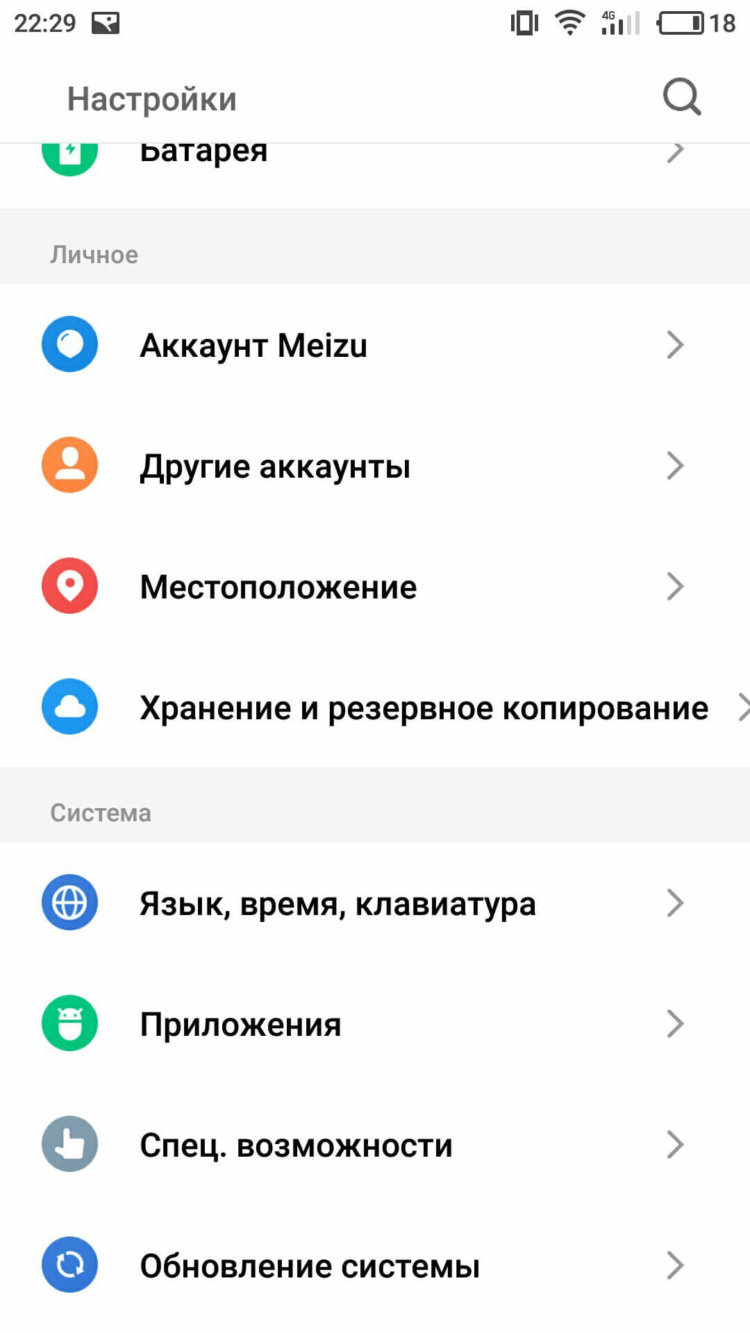
Task: Open Другие аккаунты settings
Action: (x=277, y=465)
